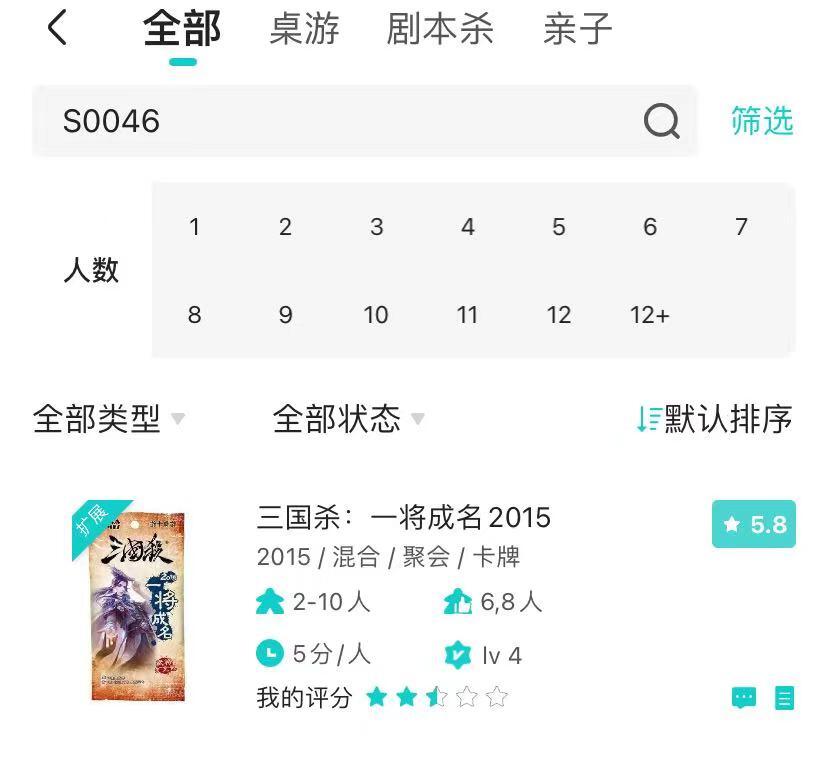Viewport: 828px width, 759px height.
Task: Switch to the 亲子 tab
Action: pos(577,29)
